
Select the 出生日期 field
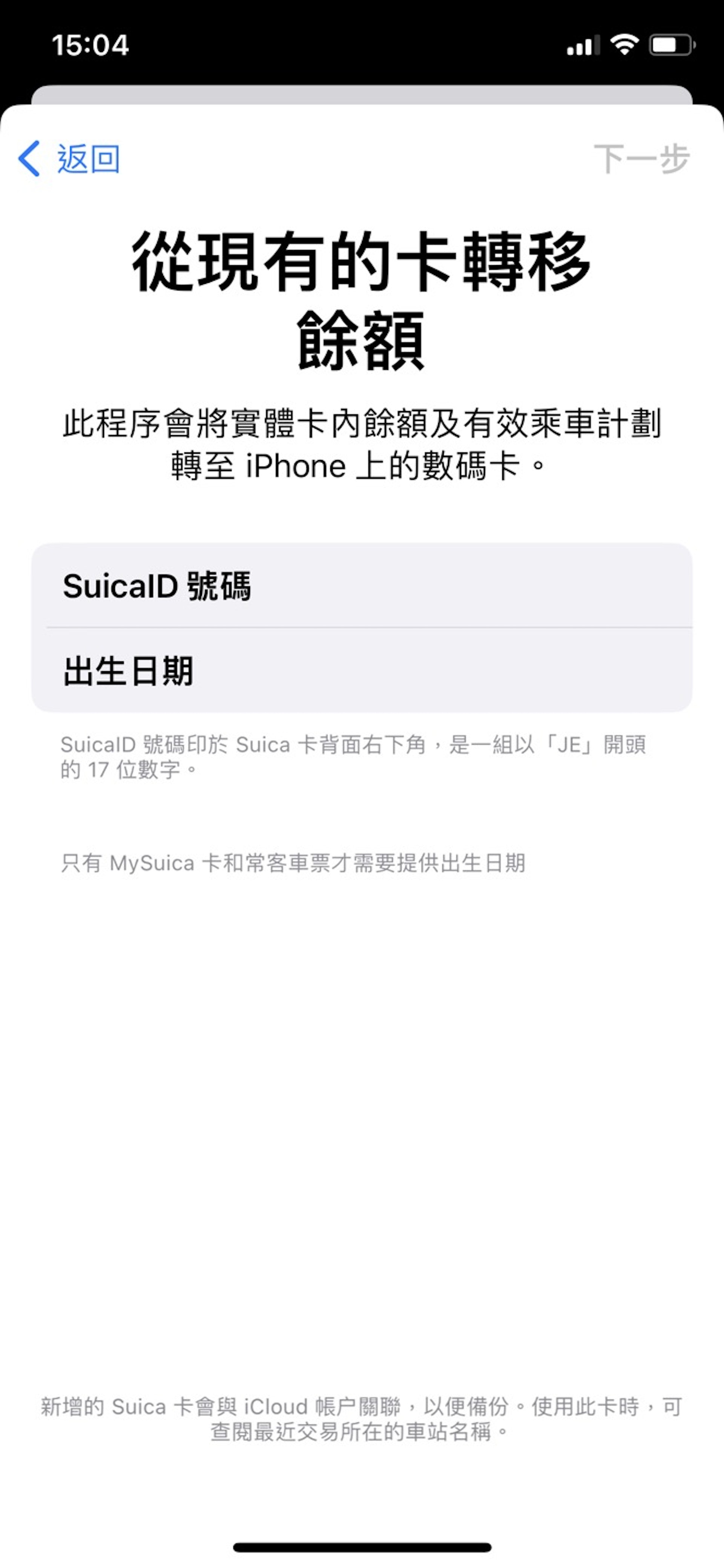(362, 671)
